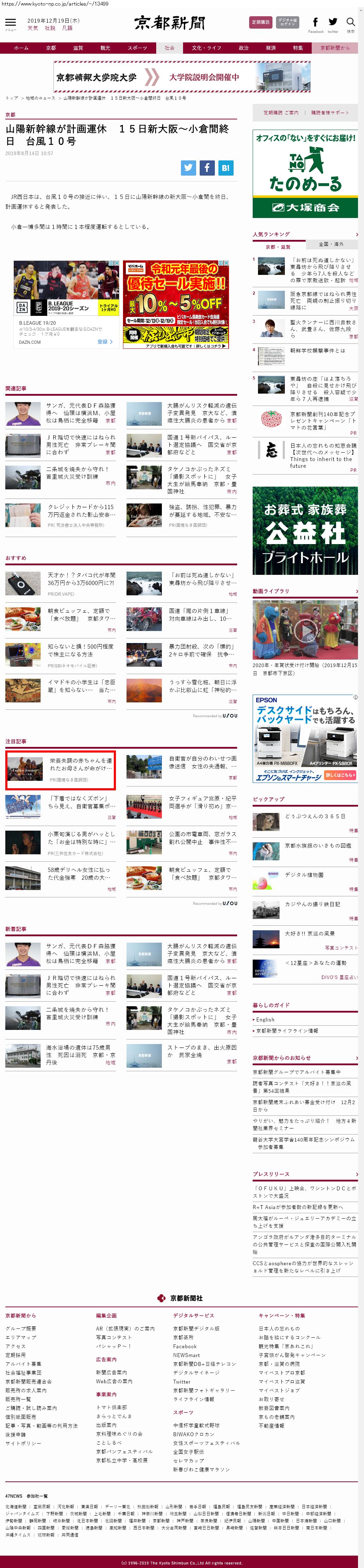Open the search icon in header
364x1568 pixels.
coord(351,23)
